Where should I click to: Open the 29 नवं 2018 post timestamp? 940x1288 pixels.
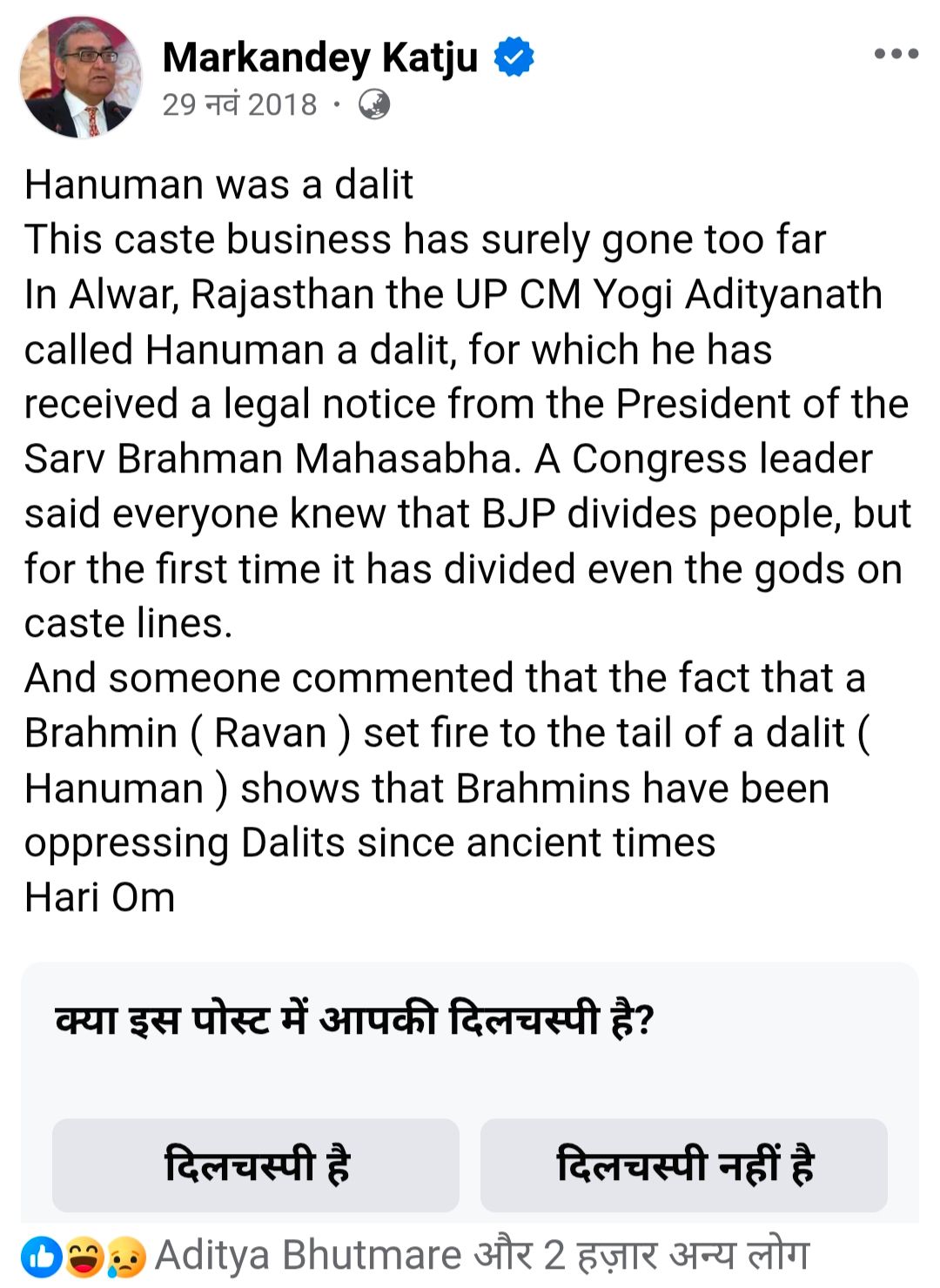click(239, 104)
